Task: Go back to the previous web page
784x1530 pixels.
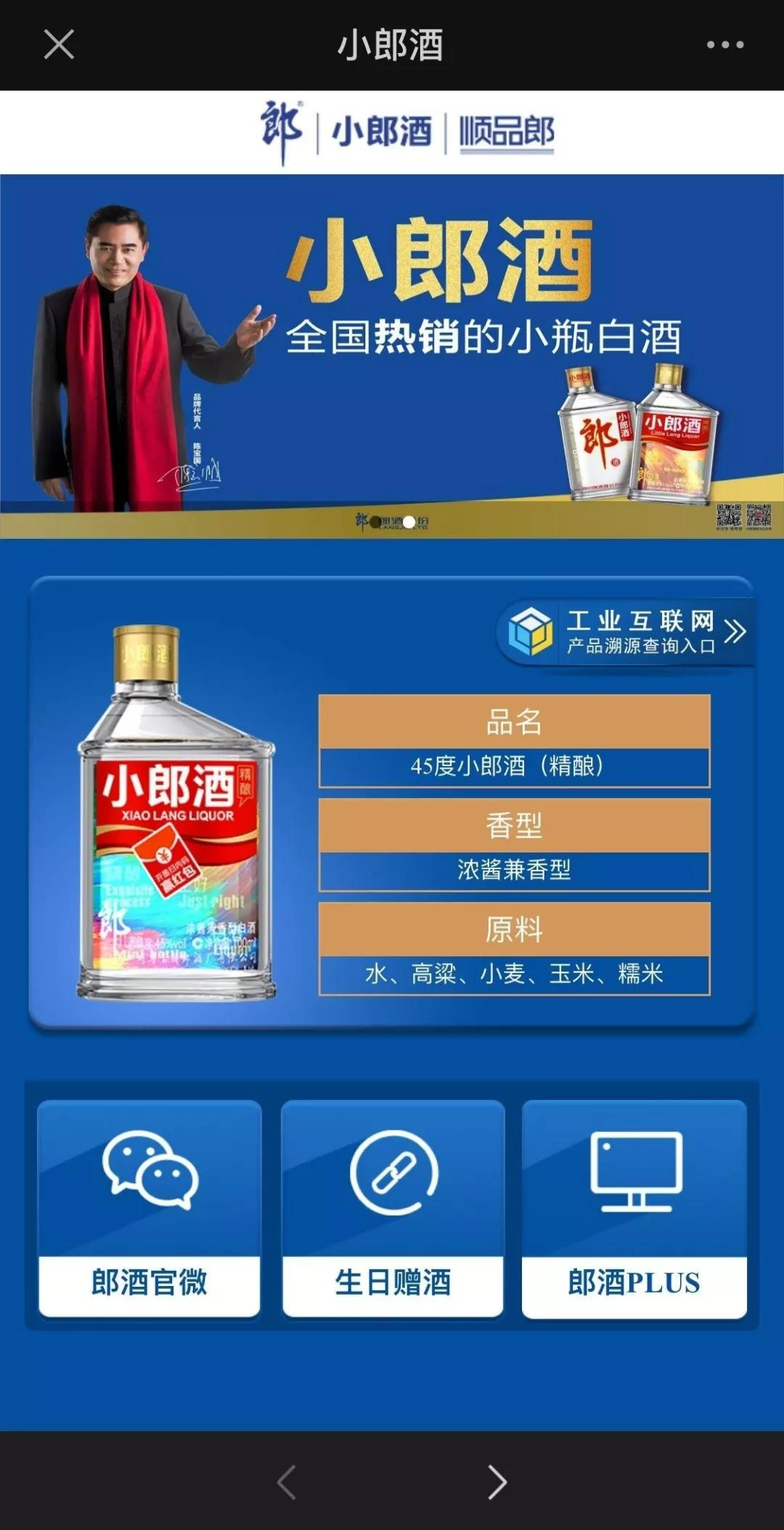Action: (287, 1481)
